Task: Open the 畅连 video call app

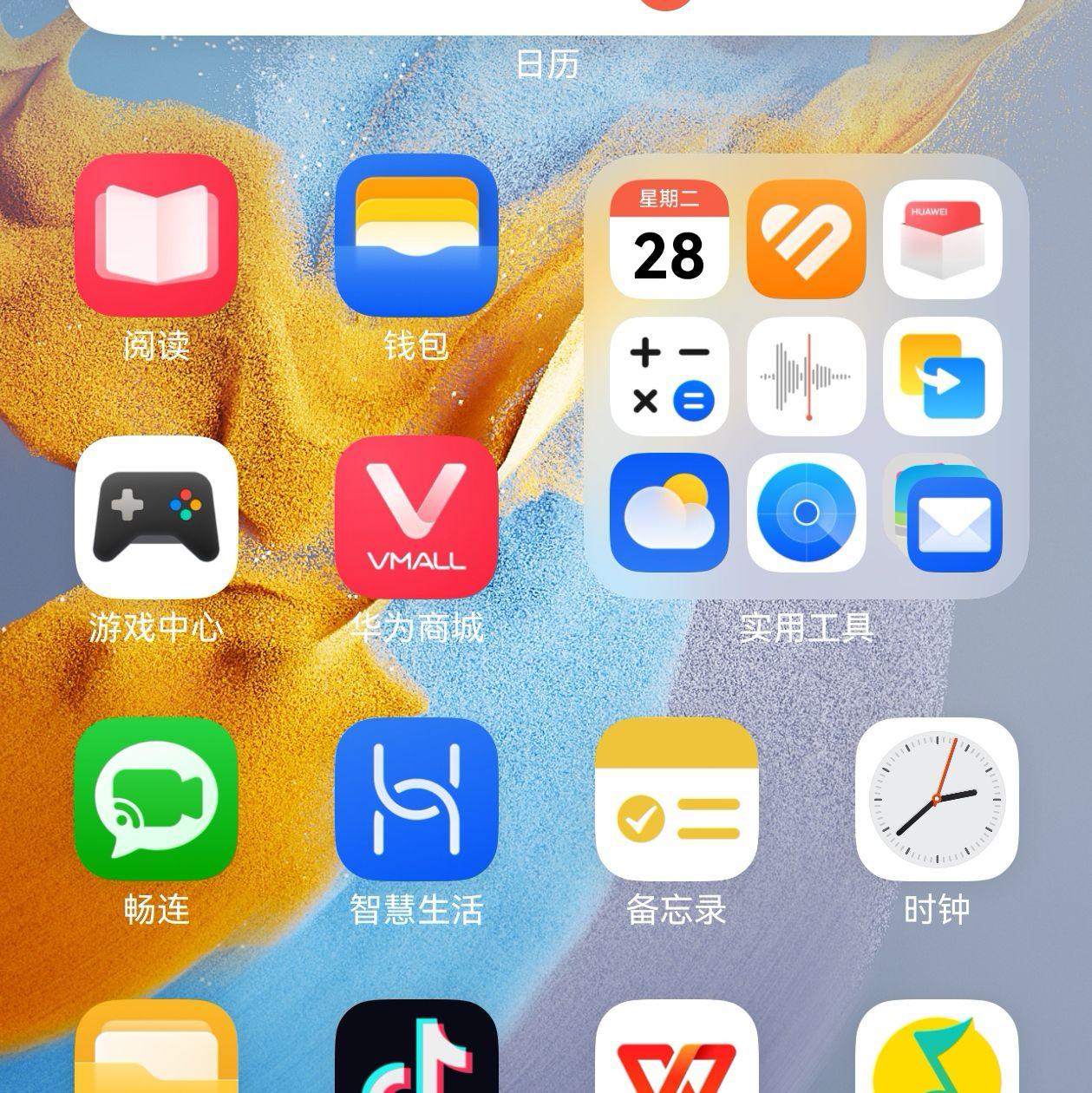Action: point(156,799)
